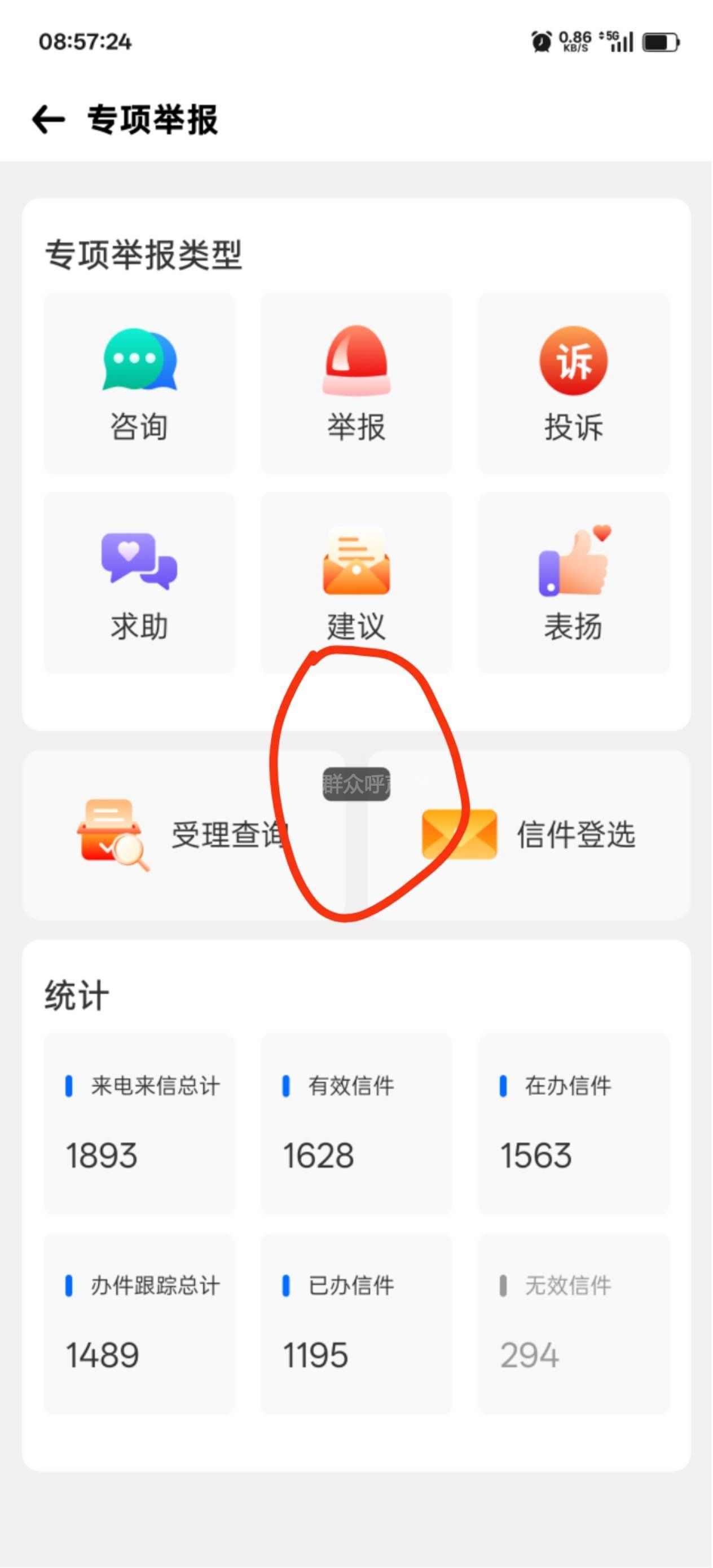Open the 咨询 report type
Screen dimensions: 713x1568
coord(139,384)
